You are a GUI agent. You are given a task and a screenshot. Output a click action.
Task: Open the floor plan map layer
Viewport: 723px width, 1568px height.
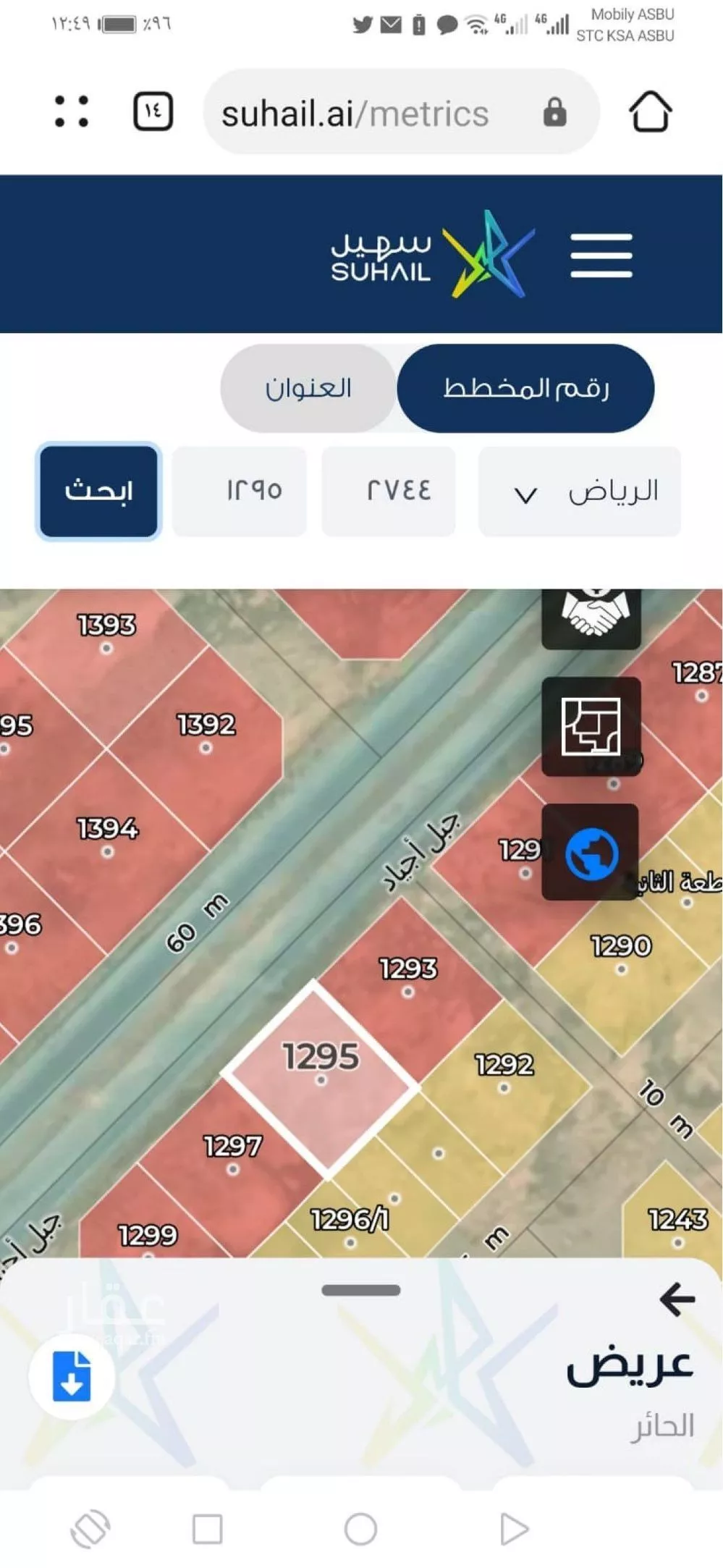click(591, 726)
